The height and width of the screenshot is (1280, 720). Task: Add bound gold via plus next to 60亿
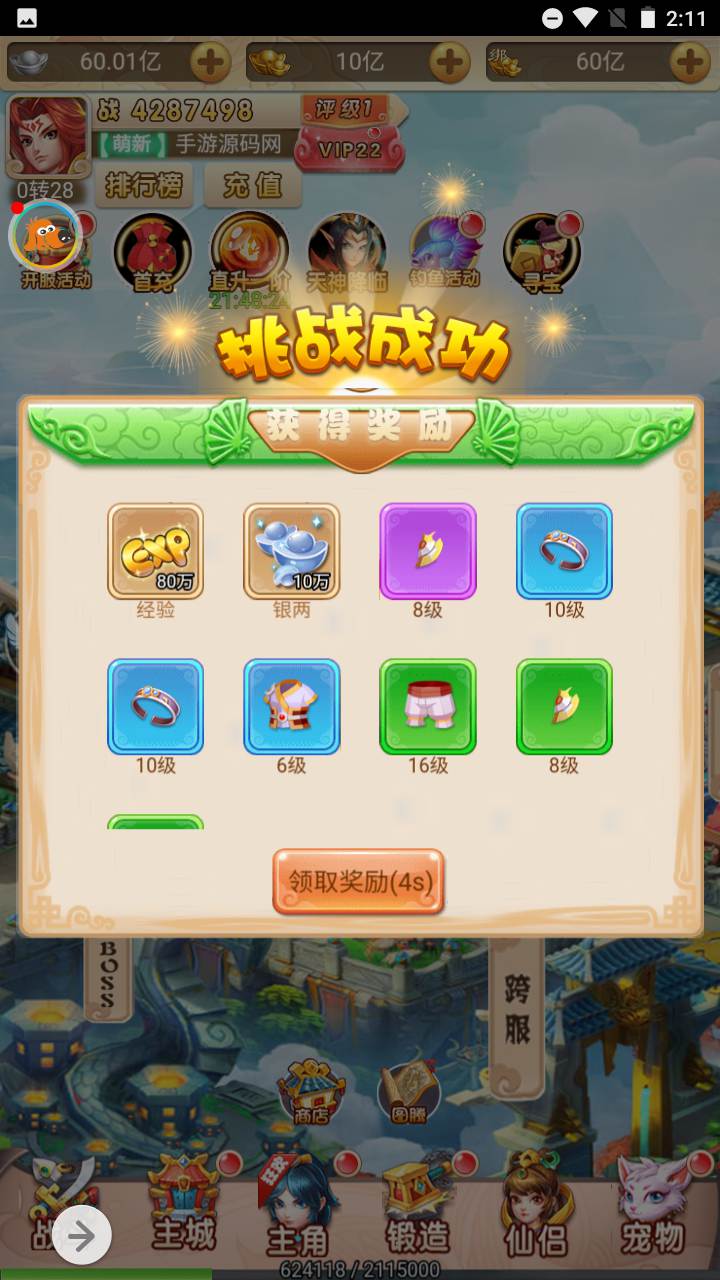point(689,63)
